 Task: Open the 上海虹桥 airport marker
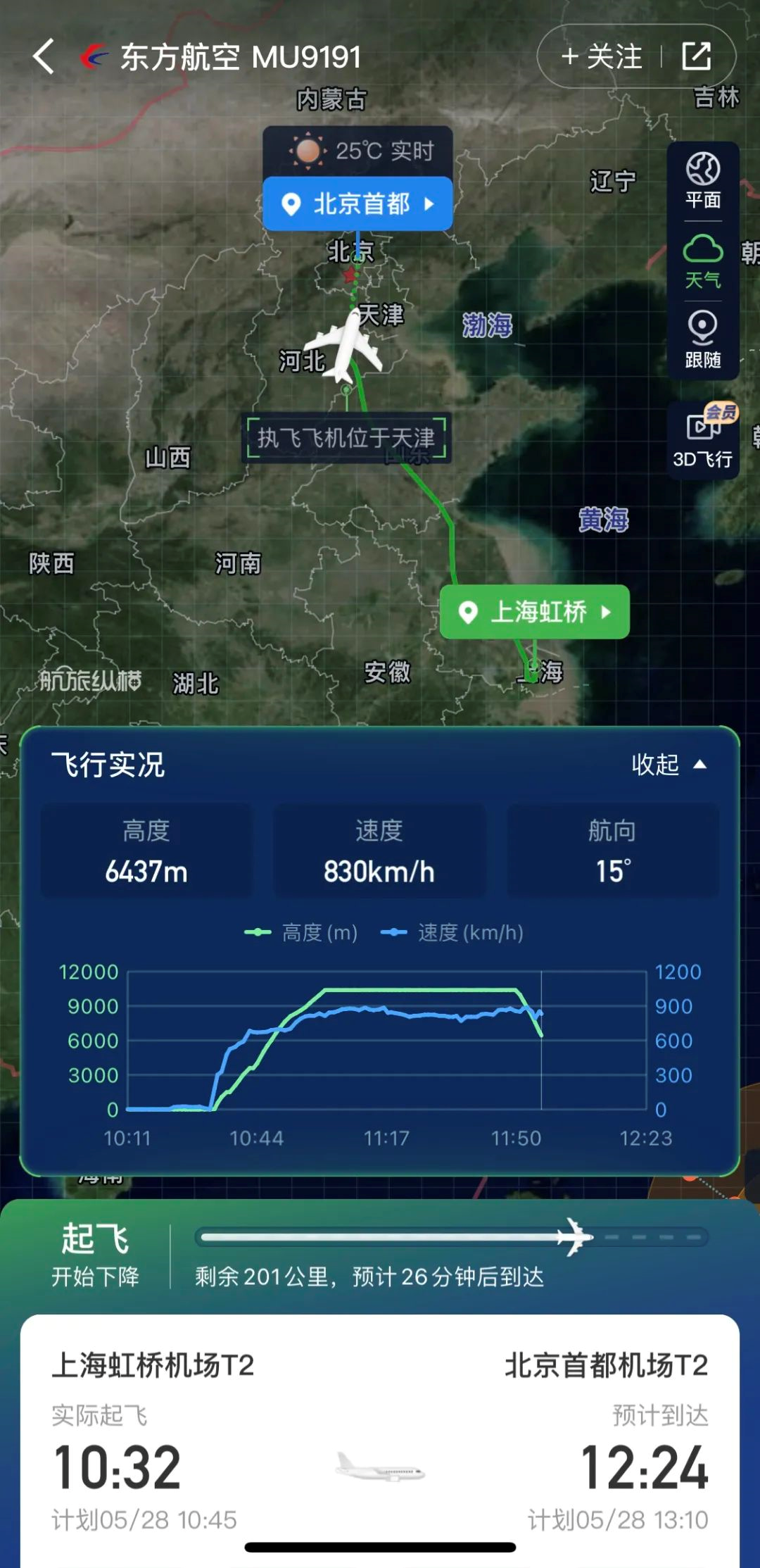534,612
